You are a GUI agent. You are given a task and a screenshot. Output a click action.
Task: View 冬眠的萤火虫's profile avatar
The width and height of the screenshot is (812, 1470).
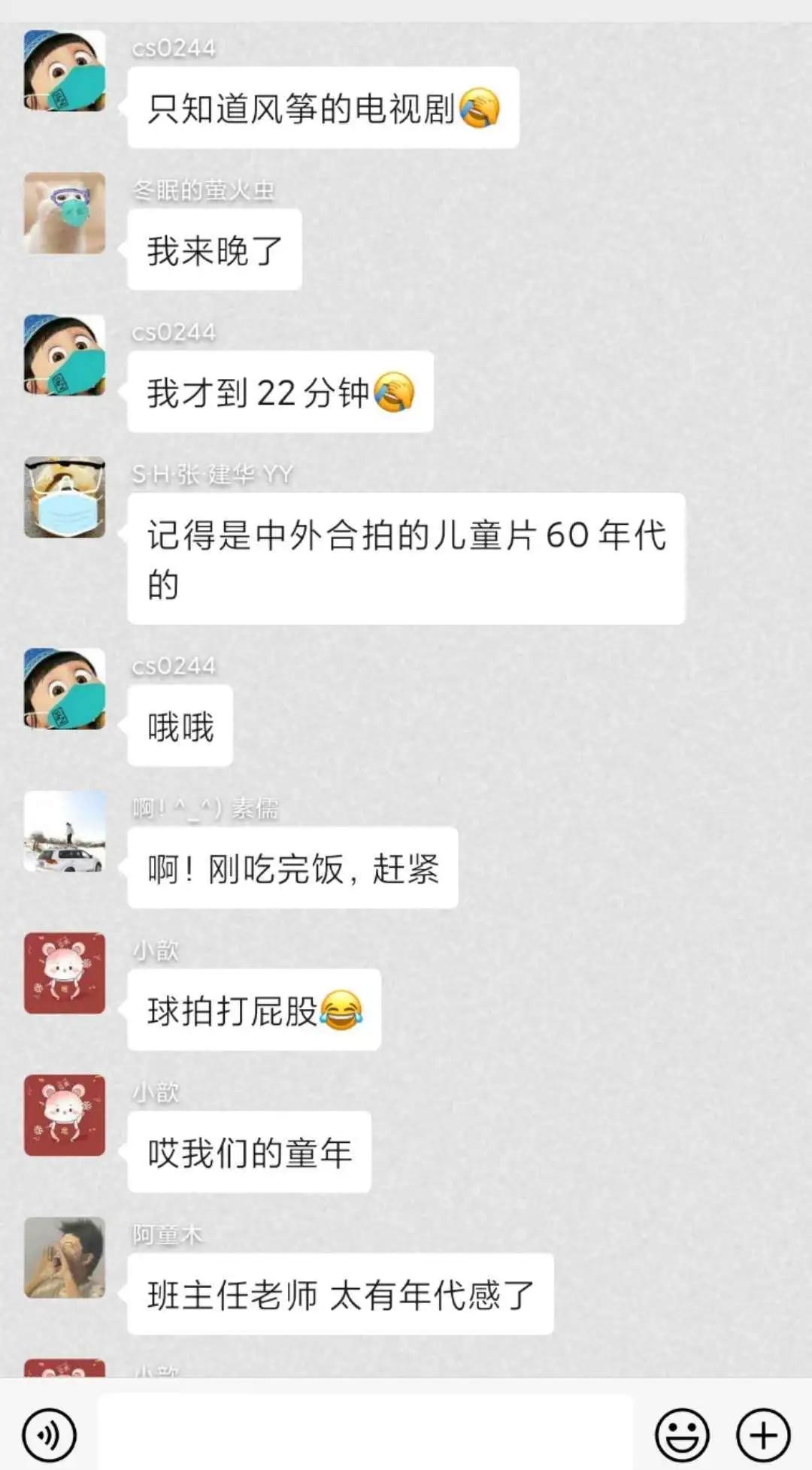65,214
